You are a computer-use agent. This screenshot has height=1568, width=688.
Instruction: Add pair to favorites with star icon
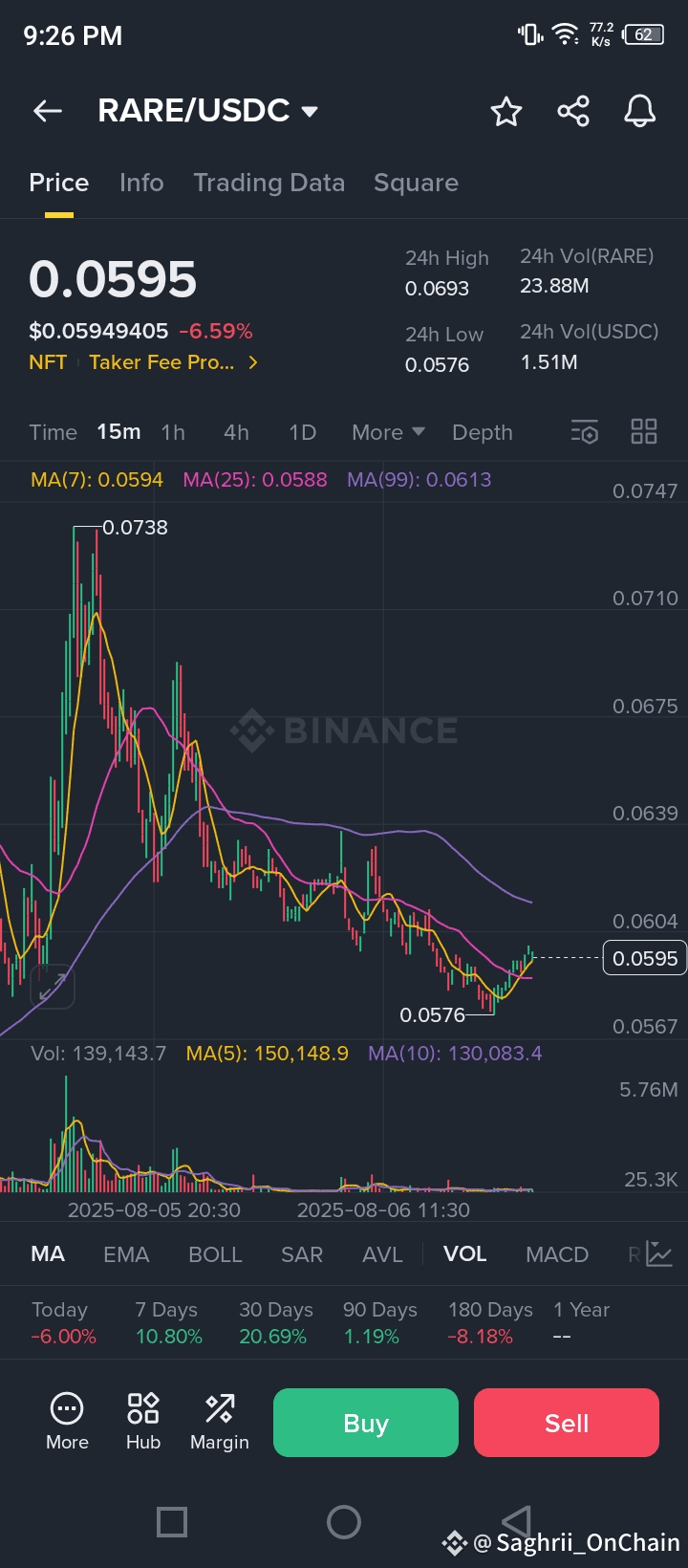coord(506,111)
